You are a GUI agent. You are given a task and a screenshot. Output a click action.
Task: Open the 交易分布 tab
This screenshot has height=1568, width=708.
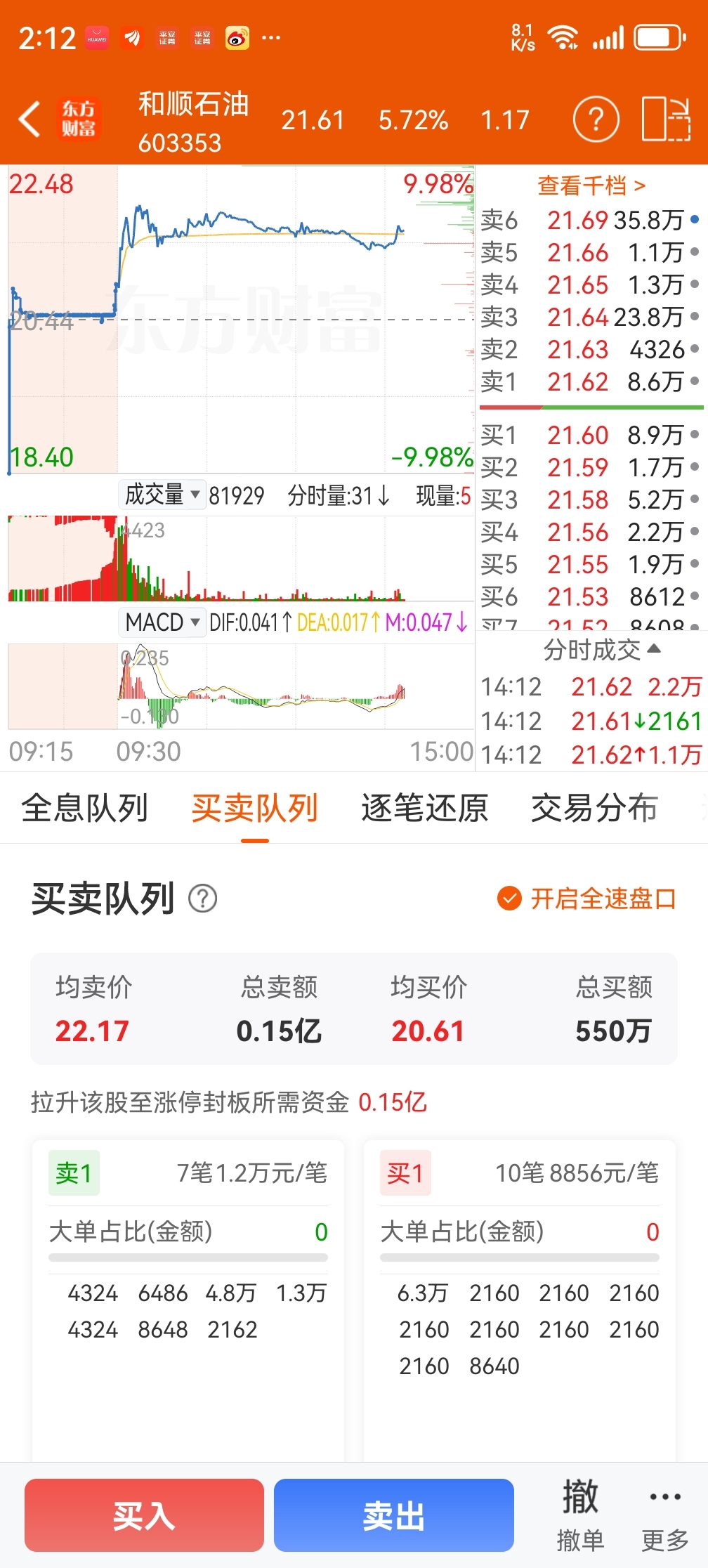tap(594, 808)
